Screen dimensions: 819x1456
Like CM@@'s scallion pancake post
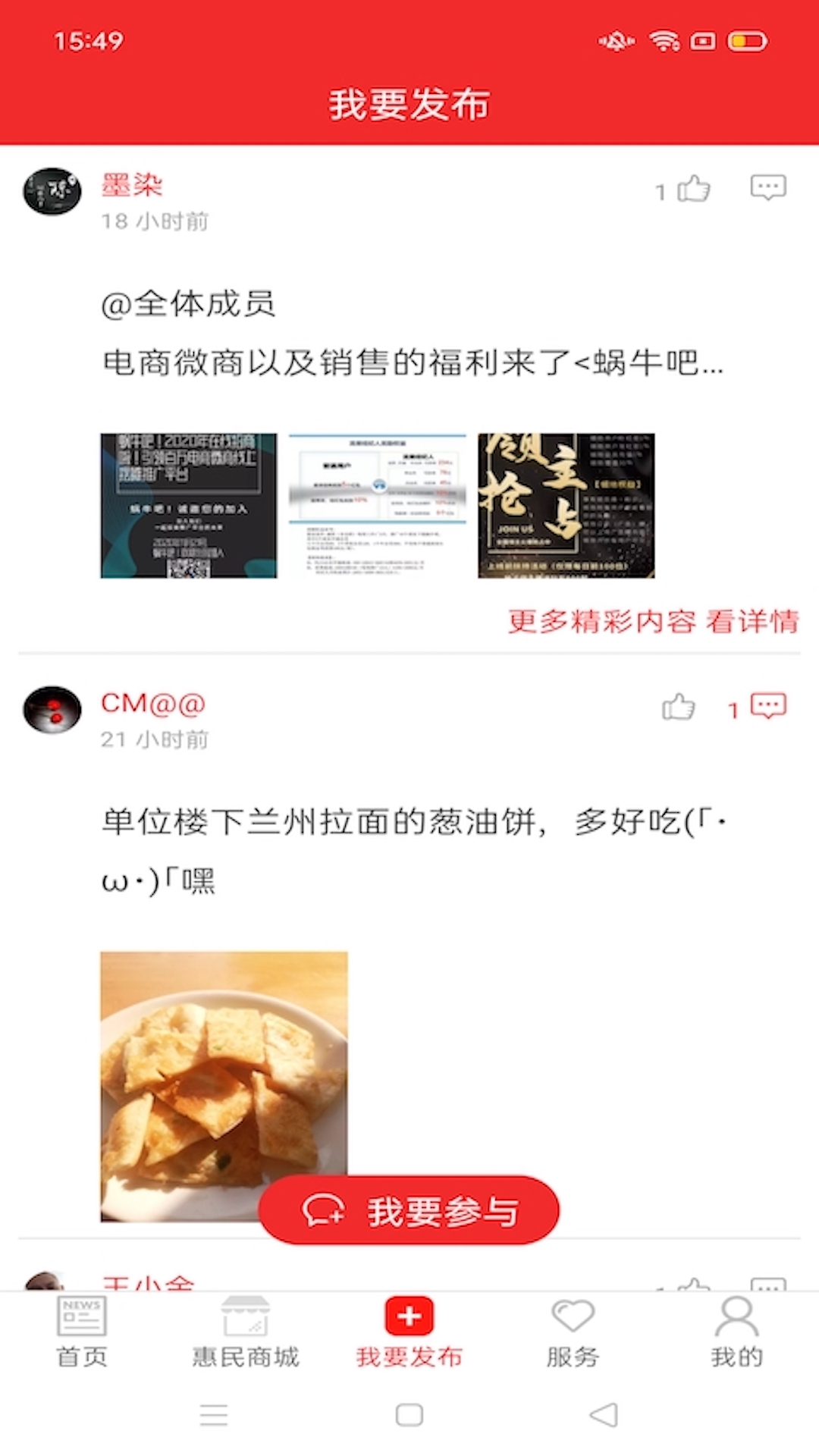pyautogui.click(x=678, y=707)
